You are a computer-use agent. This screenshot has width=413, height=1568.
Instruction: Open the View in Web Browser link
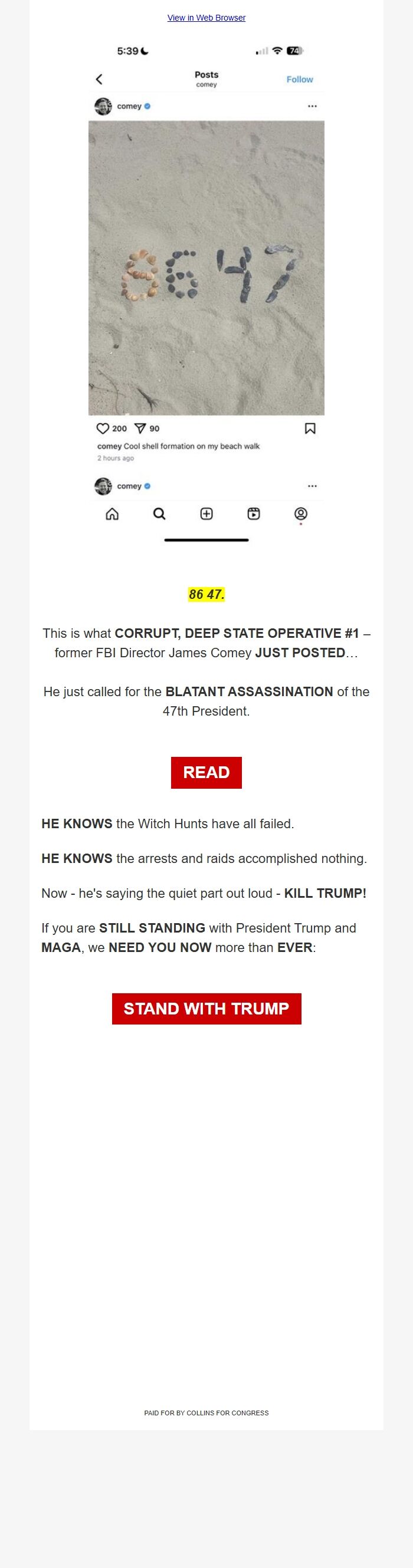point(206,18)
